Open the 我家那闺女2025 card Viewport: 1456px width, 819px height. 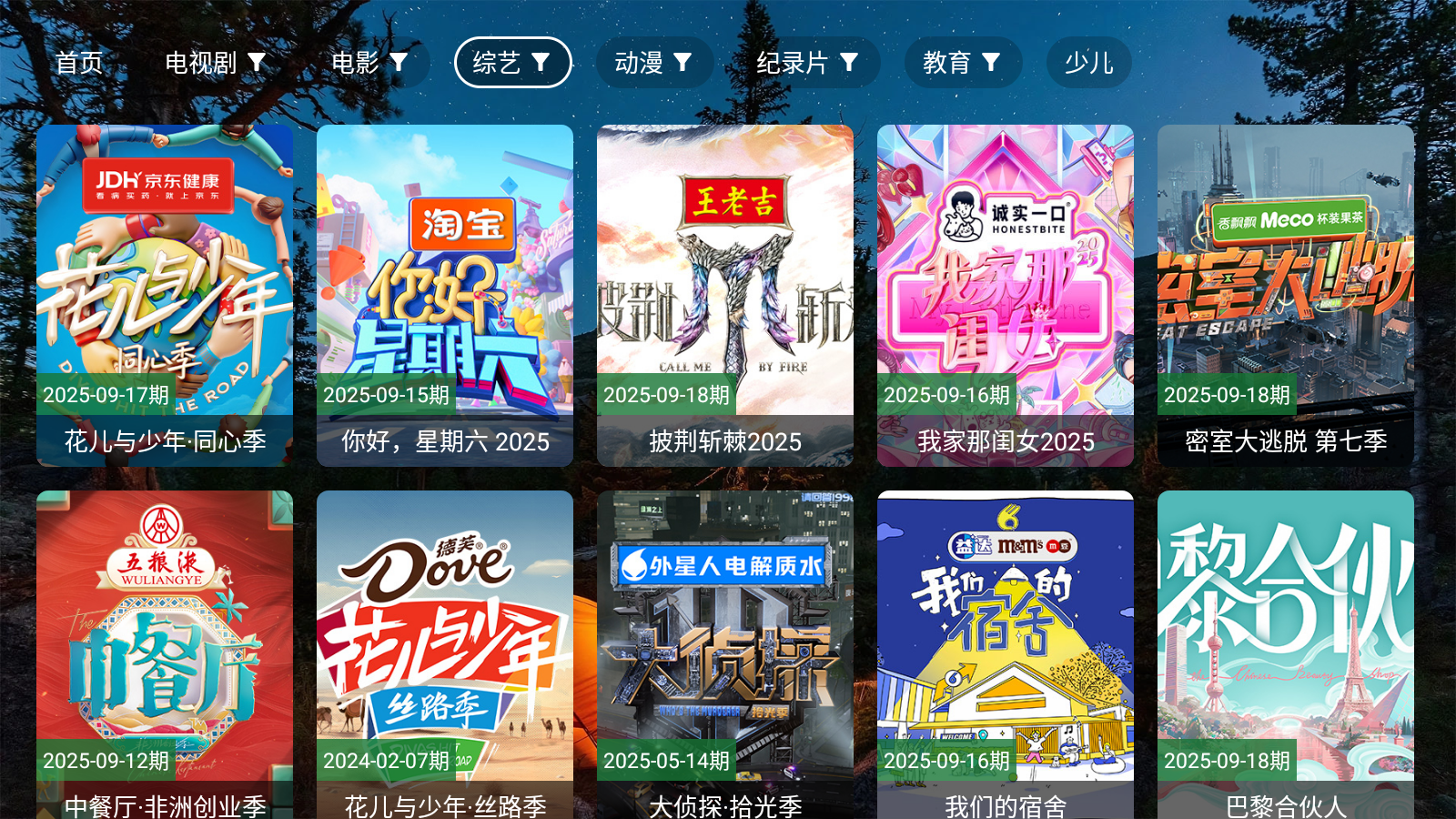point(1006,296)
